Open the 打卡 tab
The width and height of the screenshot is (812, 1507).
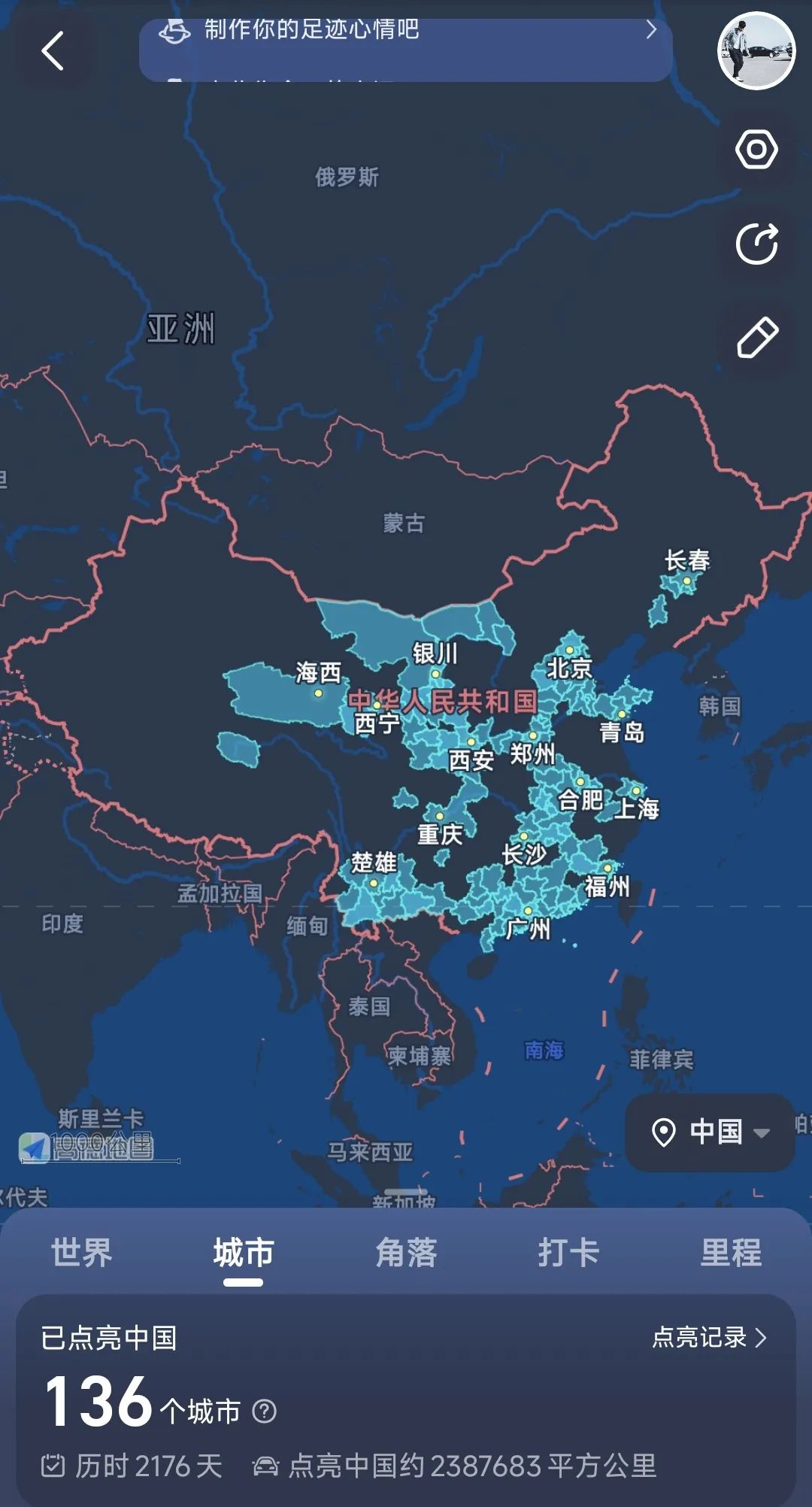click(568, 1254)
